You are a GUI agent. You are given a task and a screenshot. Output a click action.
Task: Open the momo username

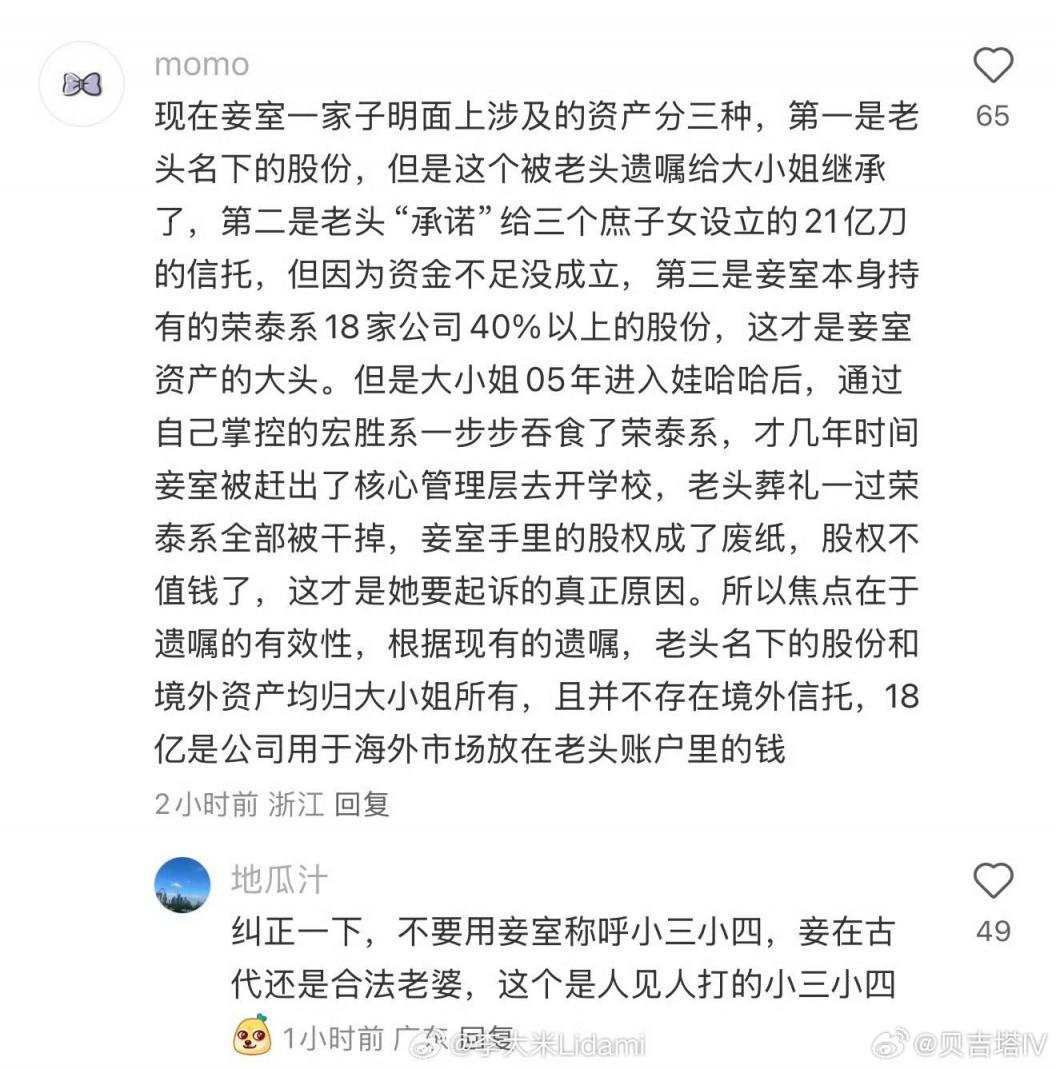coord(202,64)
